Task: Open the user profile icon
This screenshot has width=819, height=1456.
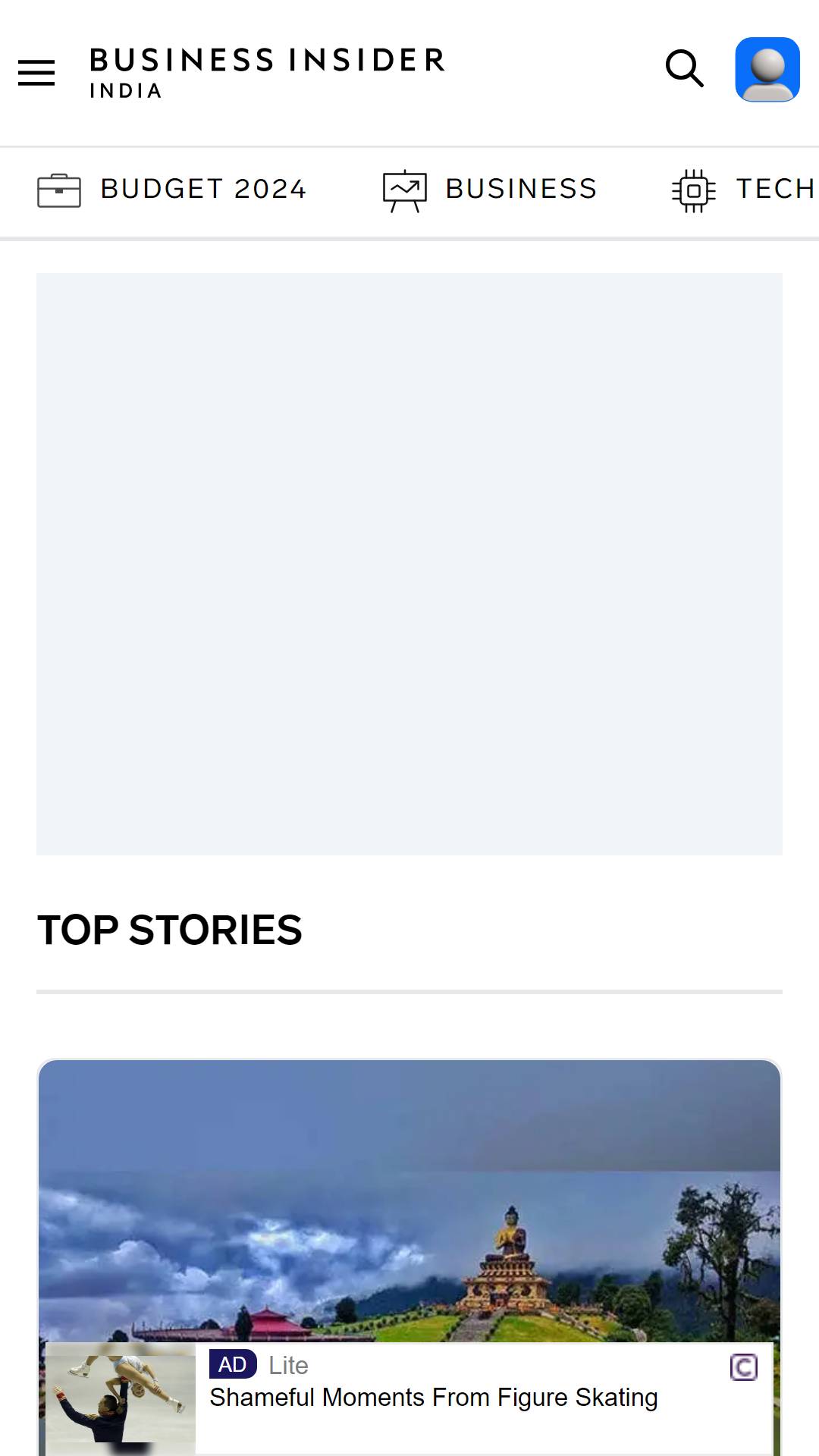Action: (767, 69)
